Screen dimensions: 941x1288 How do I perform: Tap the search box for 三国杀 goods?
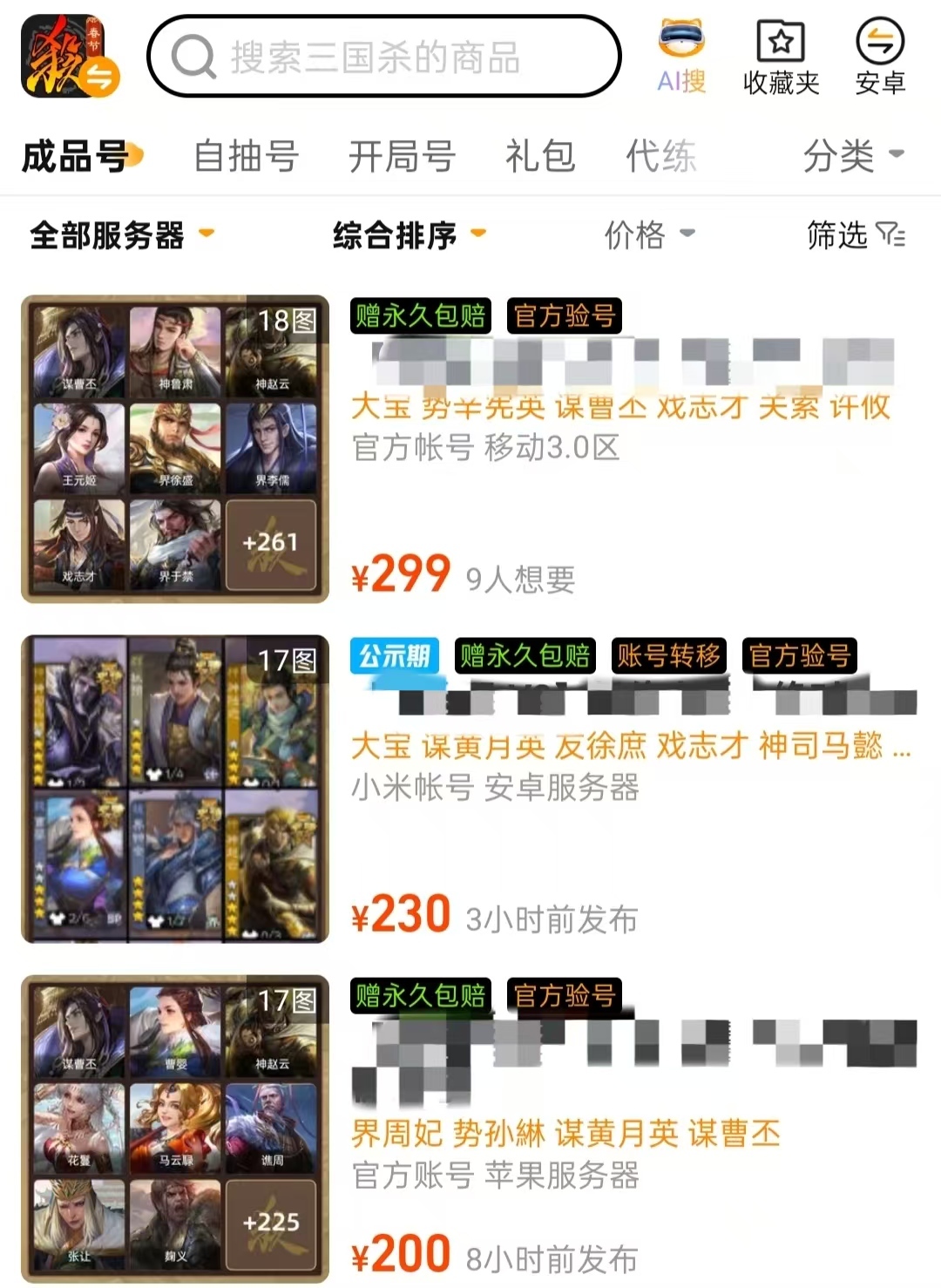383,57
